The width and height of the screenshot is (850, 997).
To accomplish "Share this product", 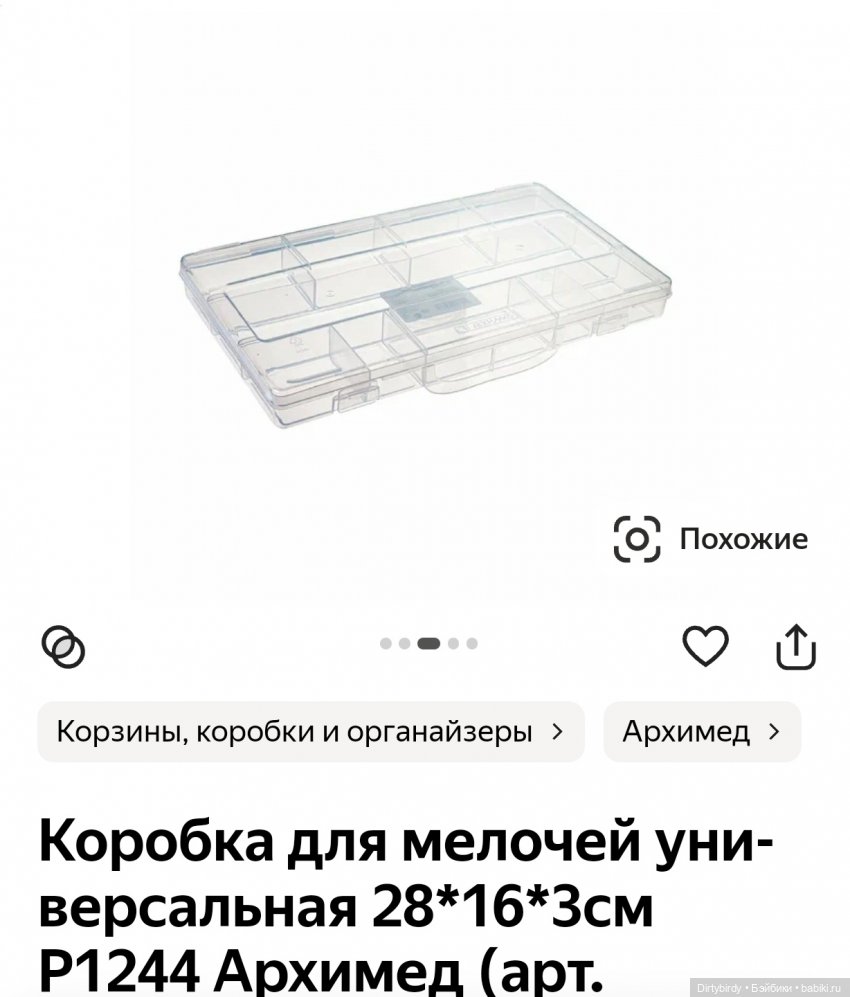I will click(x=796, y=646).
